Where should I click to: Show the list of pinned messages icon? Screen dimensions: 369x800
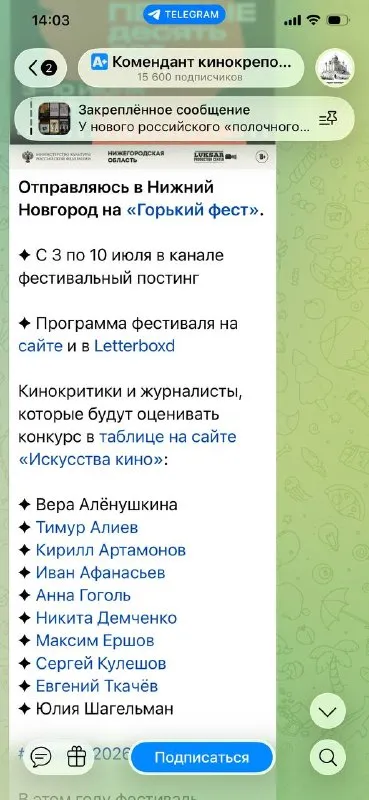[x=328, y=119]
